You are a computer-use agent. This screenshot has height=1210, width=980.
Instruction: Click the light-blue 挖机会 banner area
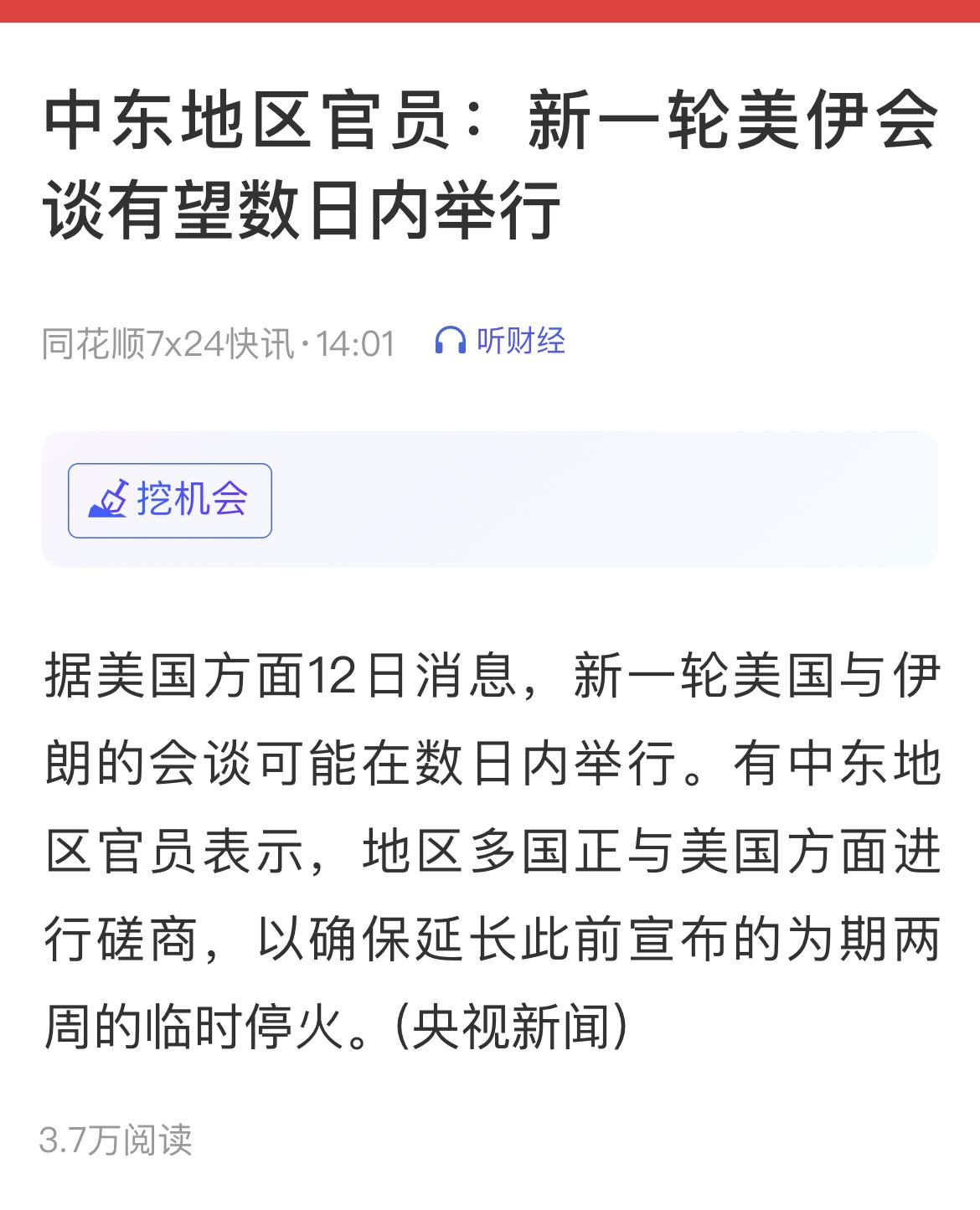(490, 498)
